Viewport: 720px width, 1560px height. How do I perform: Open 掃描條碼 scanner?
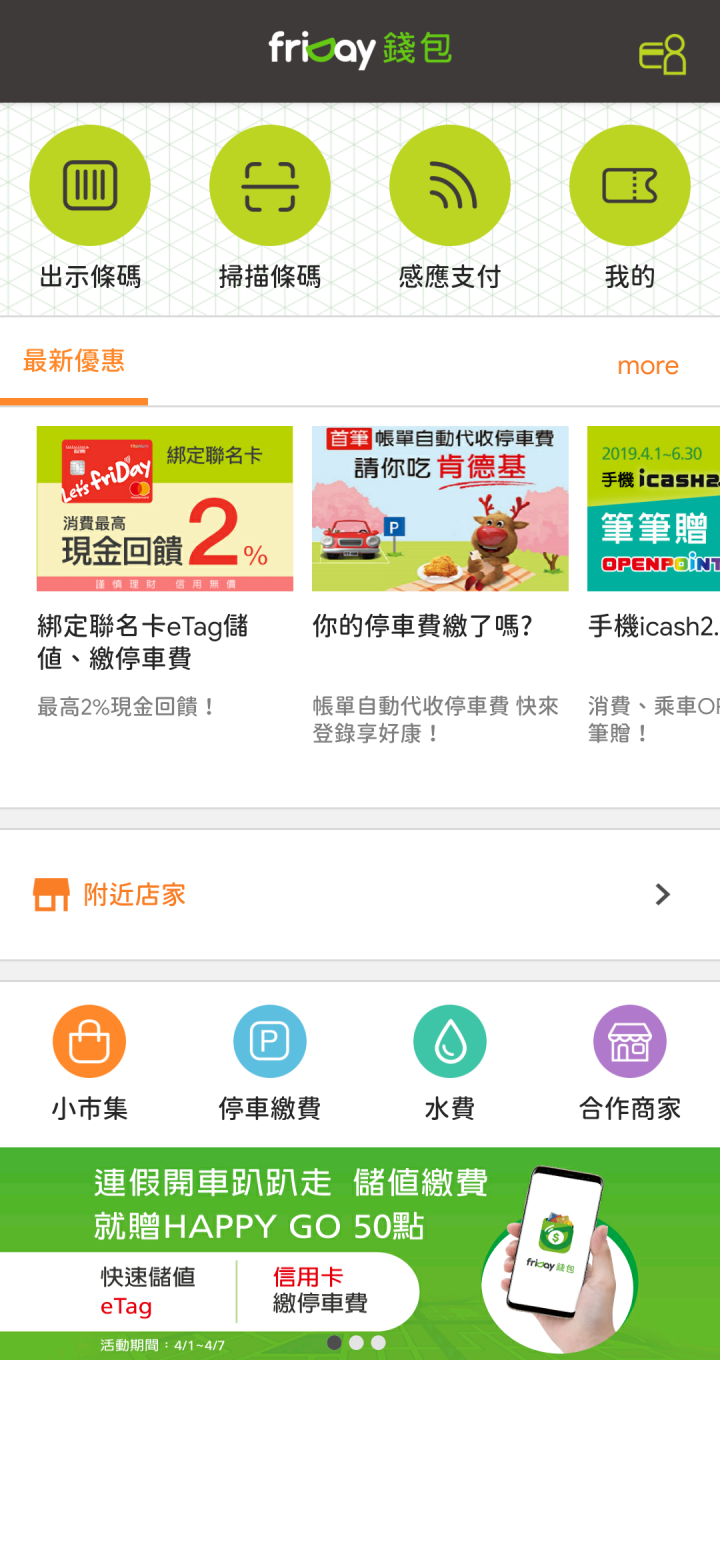coord(270,207)
